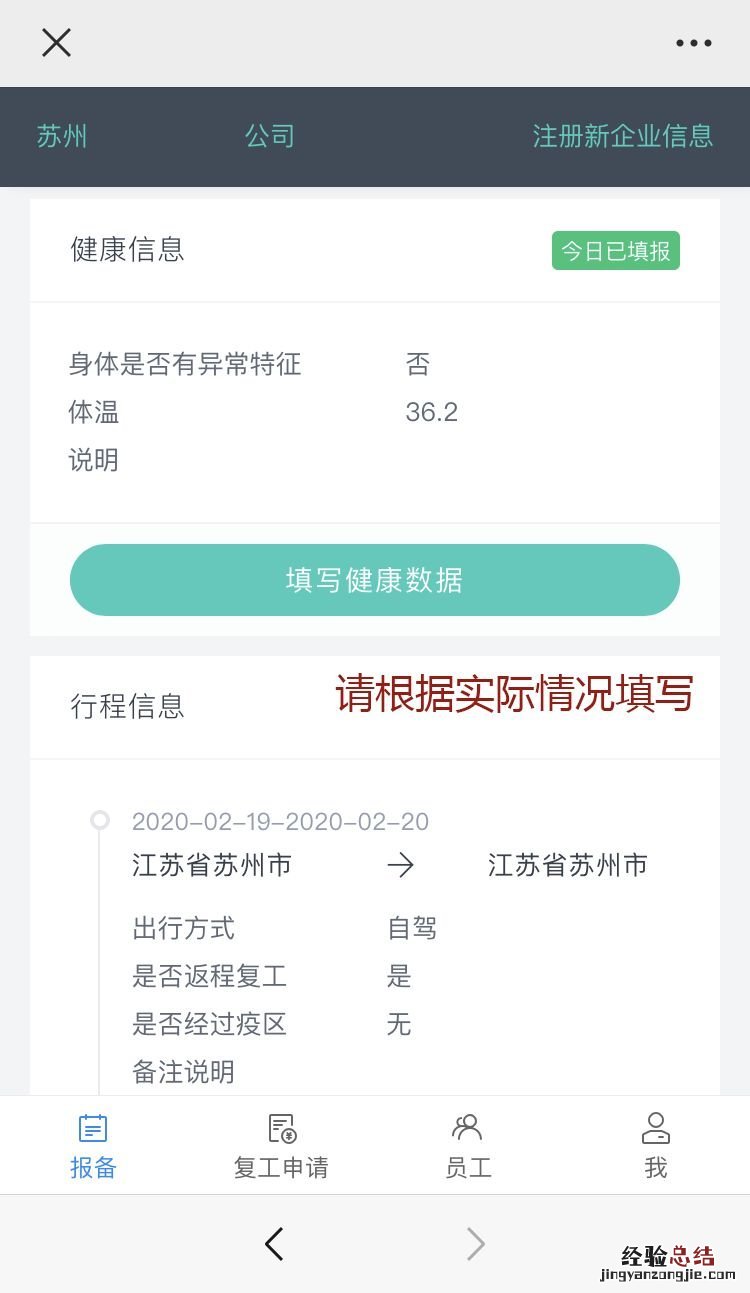This screenshot has height=1293, width=750.
Task: Tap 注册新企业信息 to register a company
Action: coord(622,136)
